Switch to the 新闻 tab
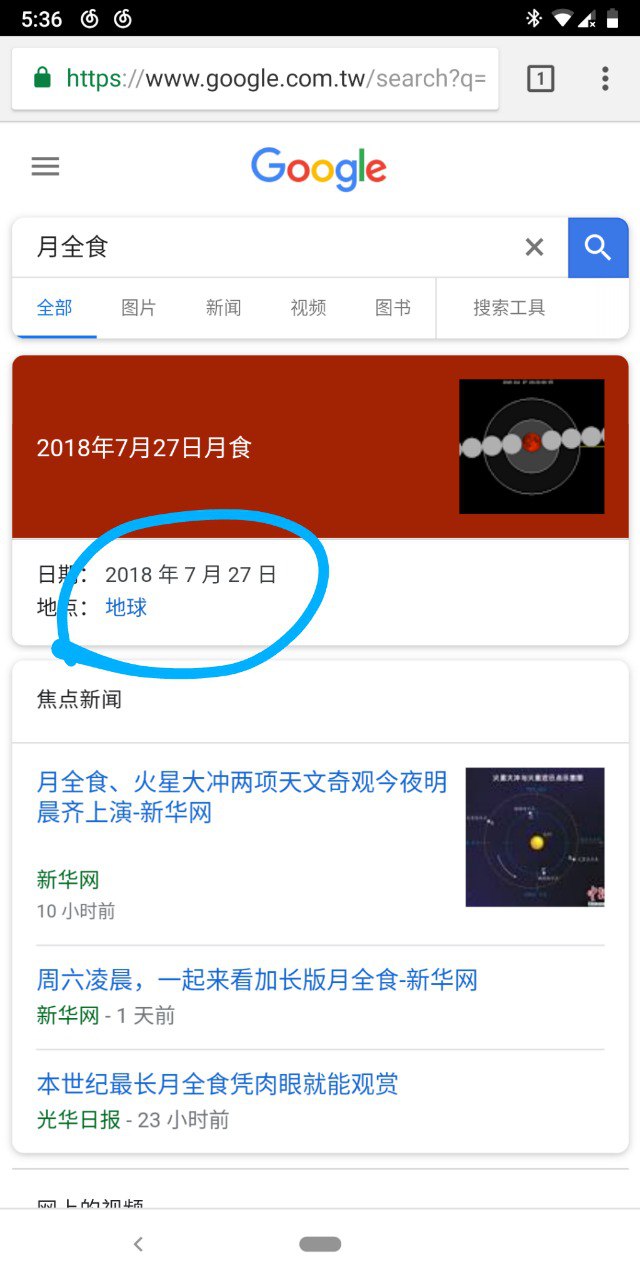640x1280 pixels. pos(223,308)
